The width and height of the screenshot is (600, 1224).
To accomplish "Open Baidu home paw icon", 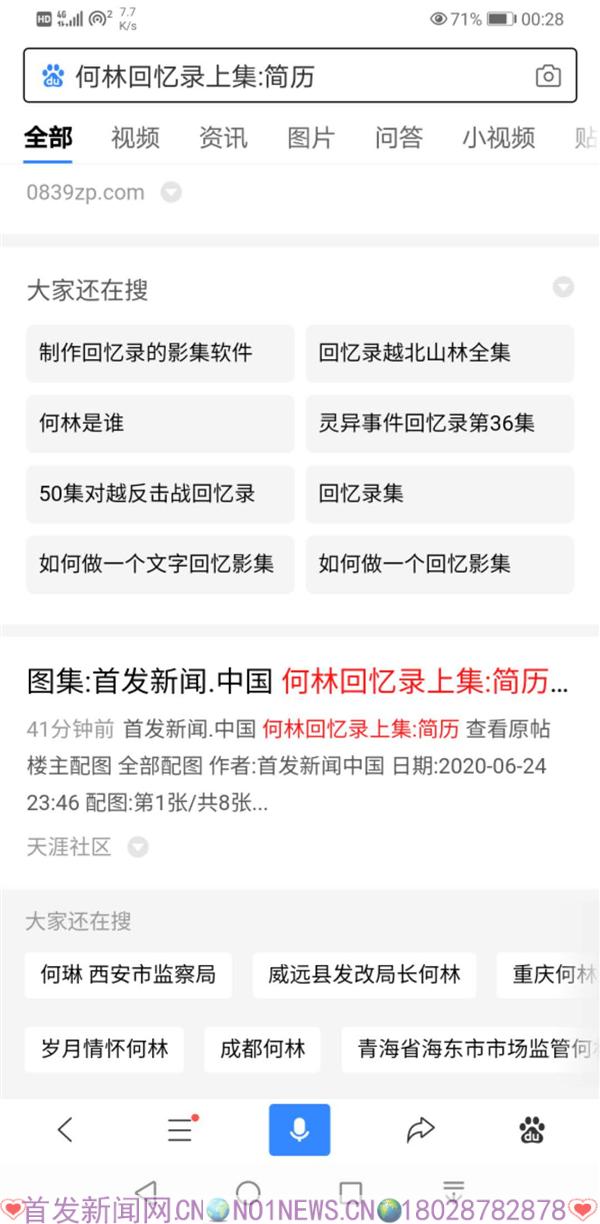I will pos(532,1130).
